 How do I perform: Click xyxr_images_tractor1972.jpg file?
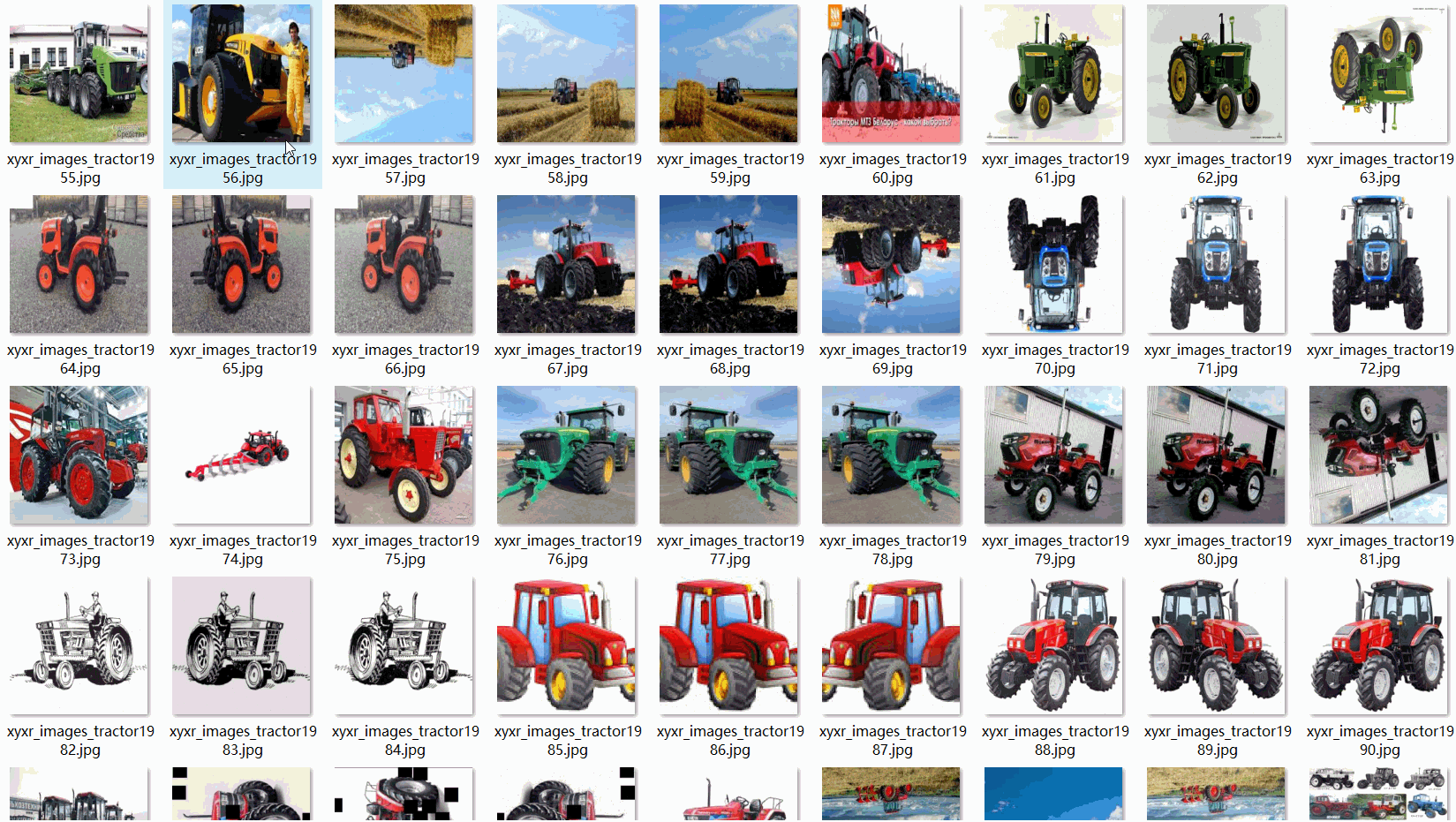tap(1378, 265)
